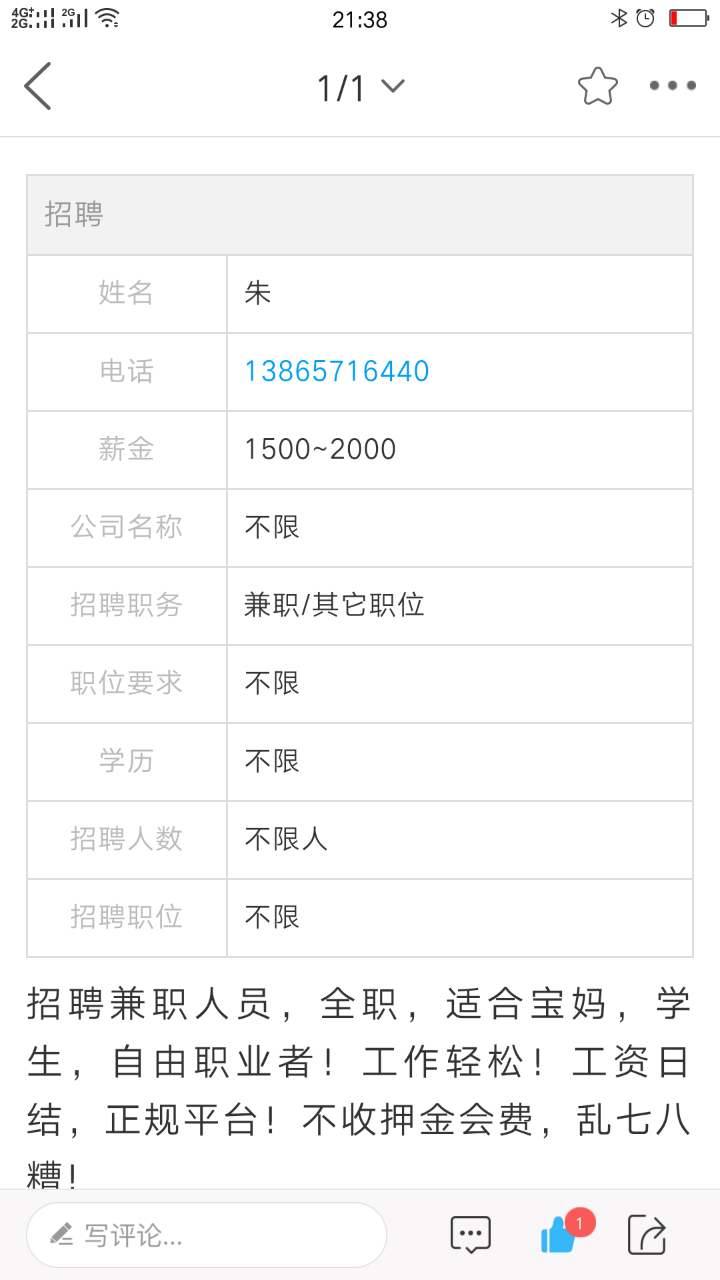Tap the alarm clock status bar icon
This screenshot has width=720, height=1280.
(x=646, y=17)
